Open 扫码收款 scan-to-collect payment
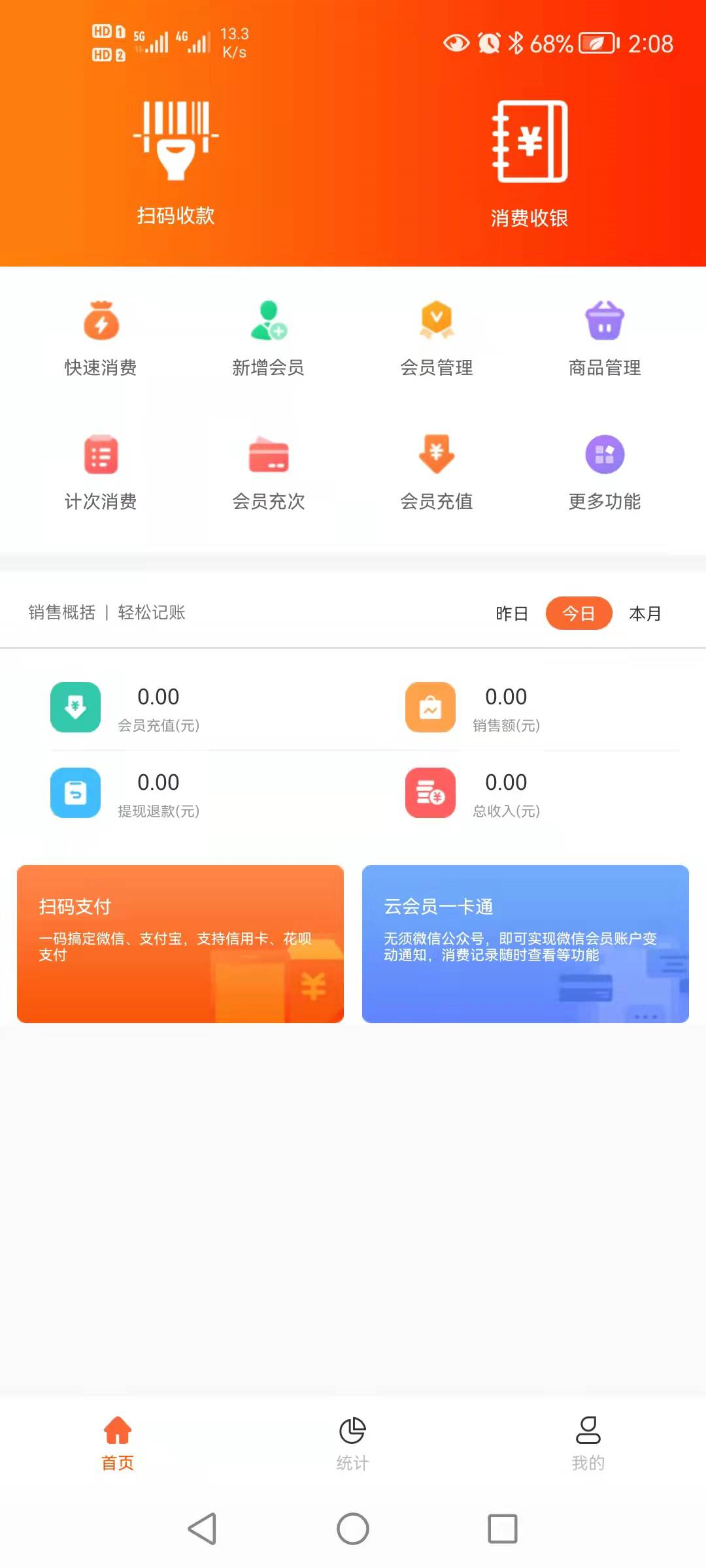Screen dimensions: 706x1568 tap(176, 162)
